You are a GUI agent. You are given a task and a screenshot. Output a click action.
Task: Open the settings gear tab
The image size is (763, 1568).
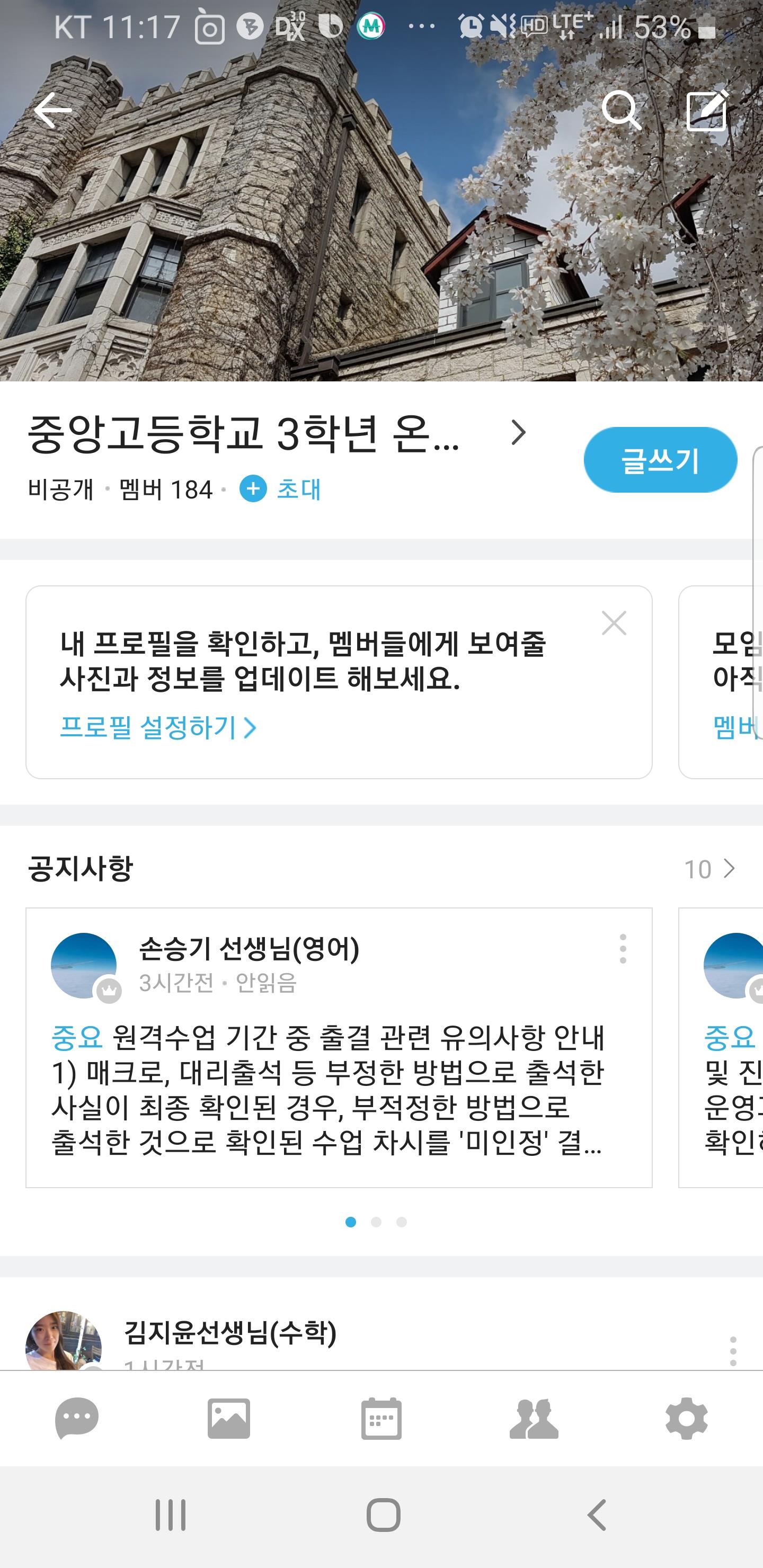coord(686,1418)
